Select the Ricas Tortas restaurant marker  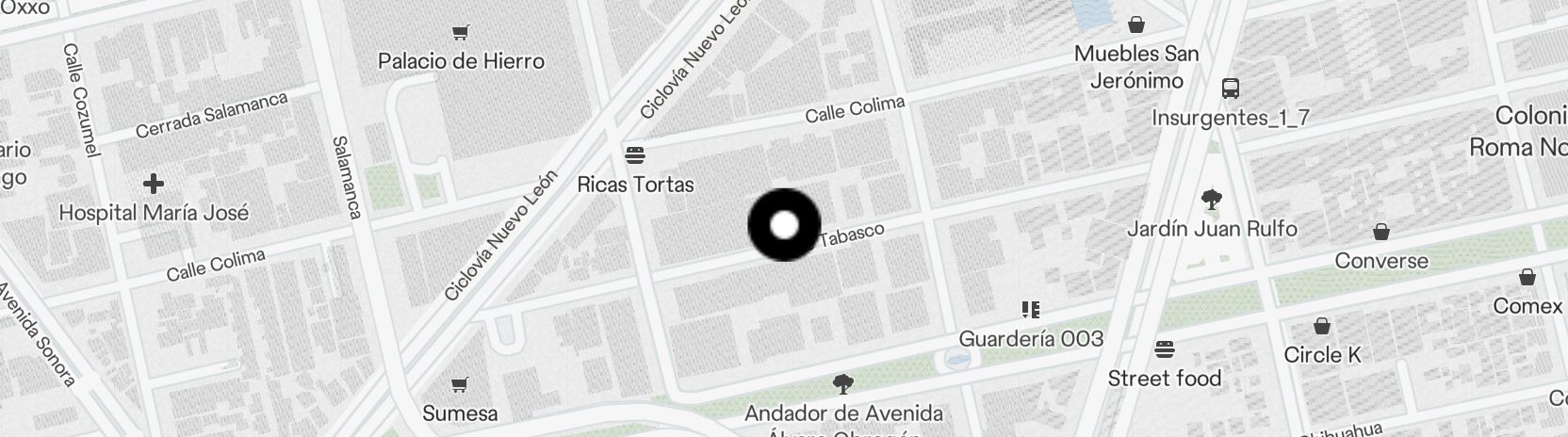(635, 155)
